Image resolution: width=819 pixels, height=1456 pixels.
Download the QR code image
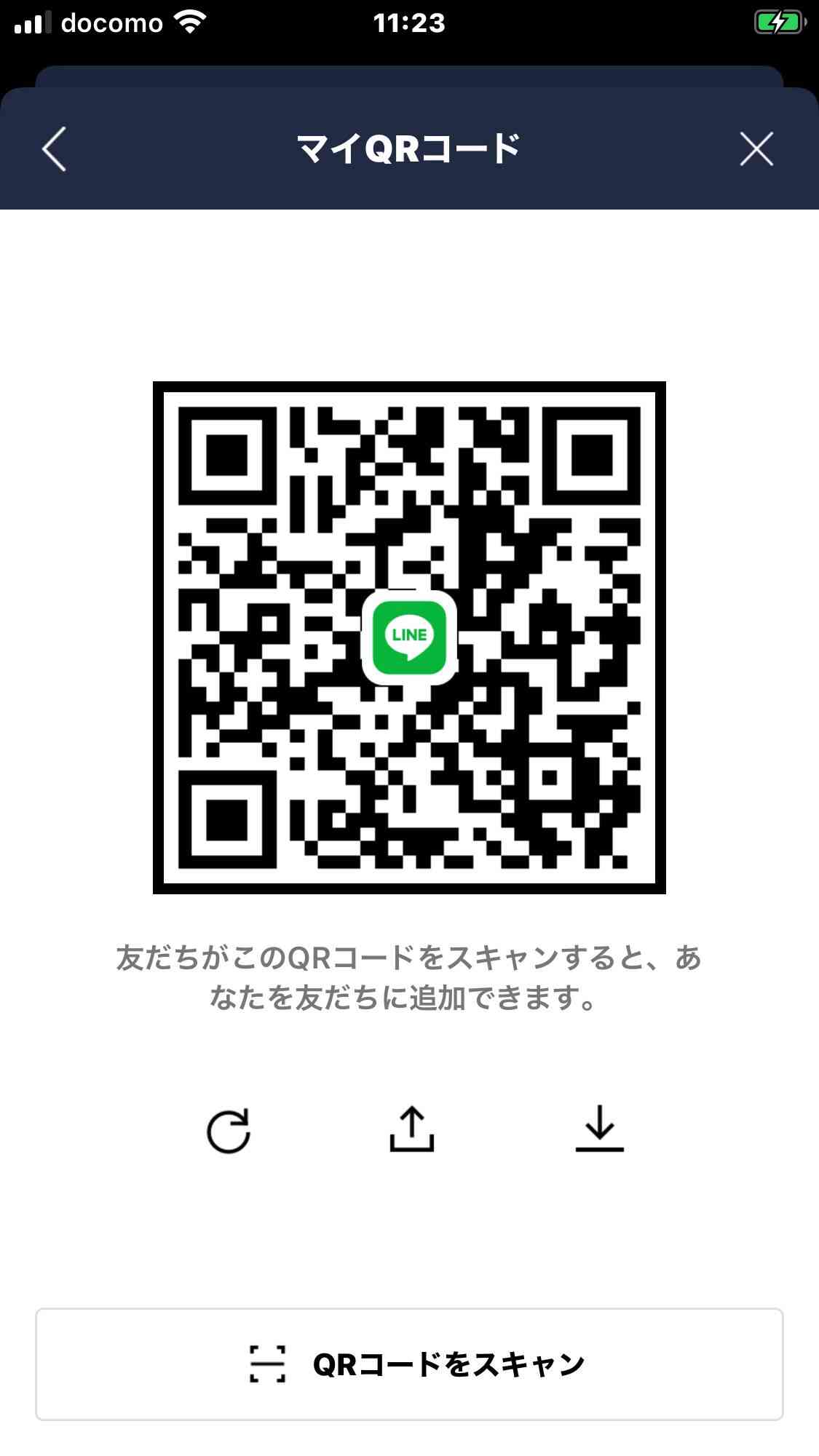[x=599, y=1129]
